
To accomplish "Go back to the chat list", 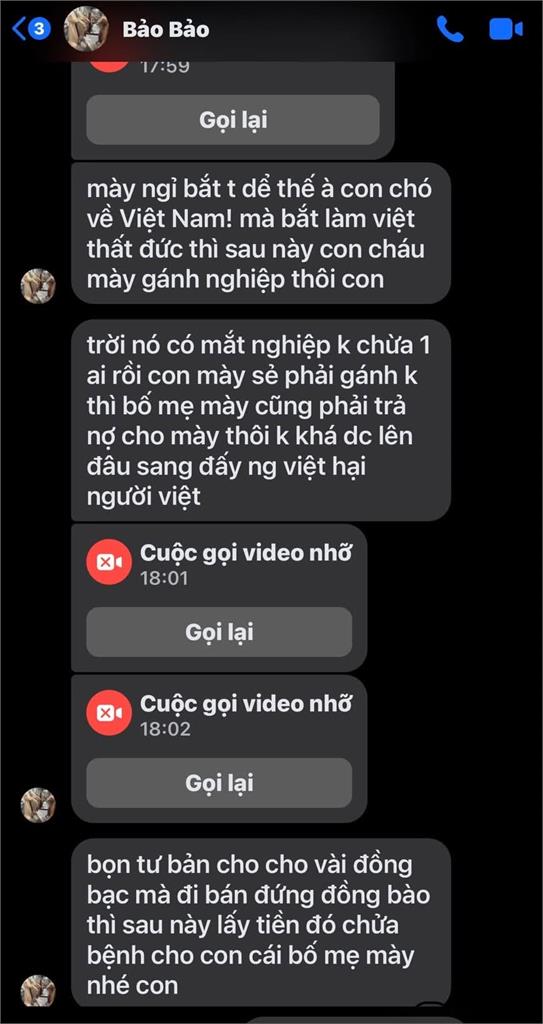I will pyautogui.click(x=31, y=29).
